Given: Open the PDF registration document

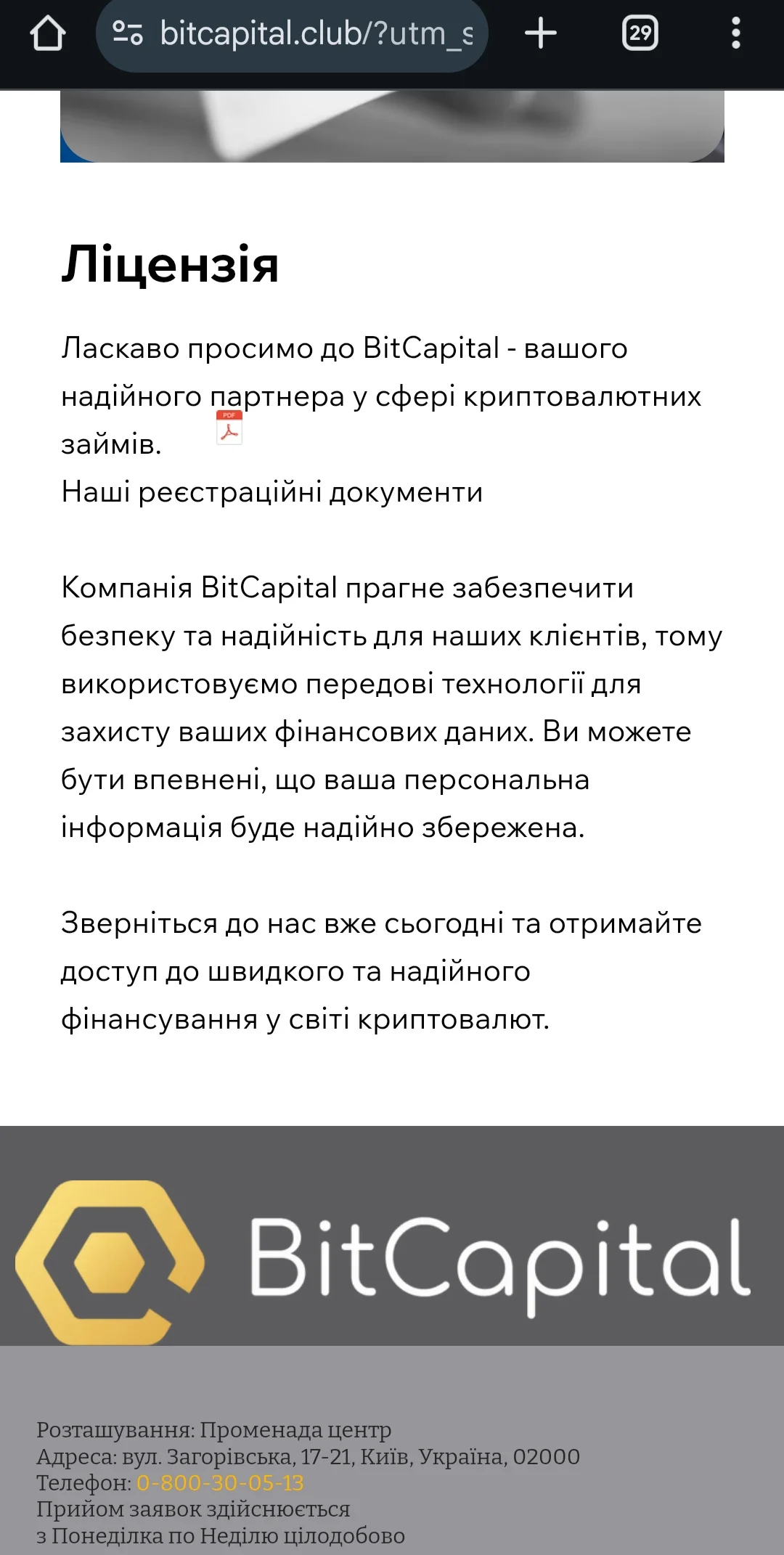Looking at the screenshot, I should coord(229,428).
